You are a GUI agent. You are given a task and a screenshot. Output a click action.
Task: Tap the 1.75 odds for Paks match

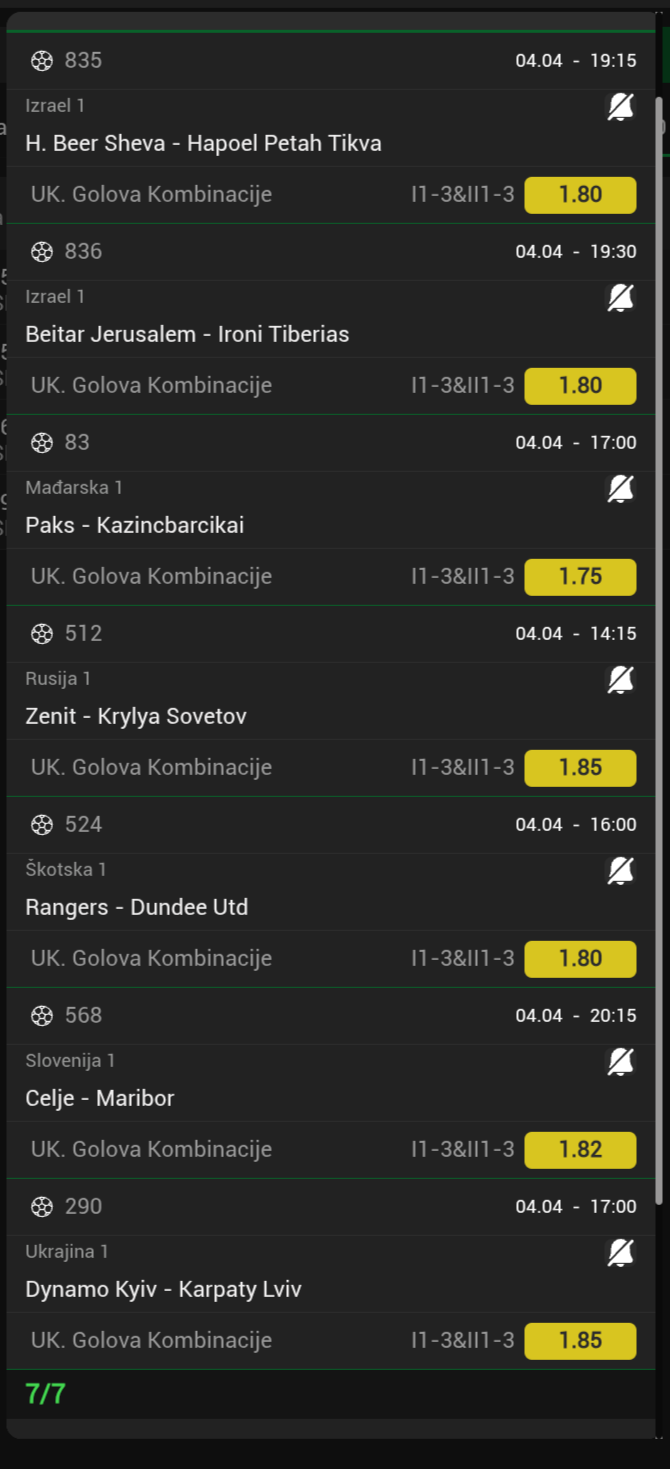[x=580, y=577]
